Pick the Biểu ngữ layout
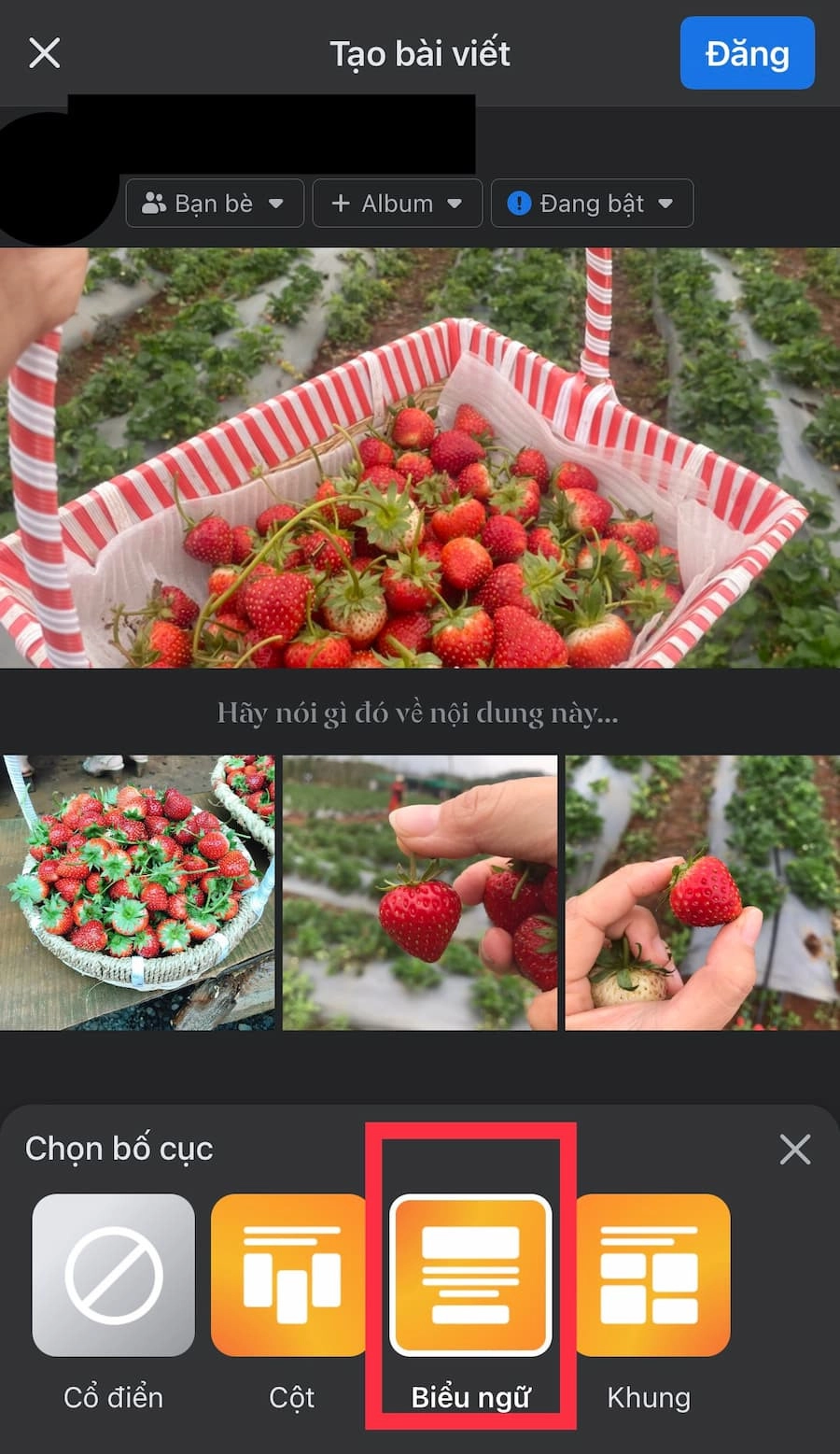 coord(470,1275)
